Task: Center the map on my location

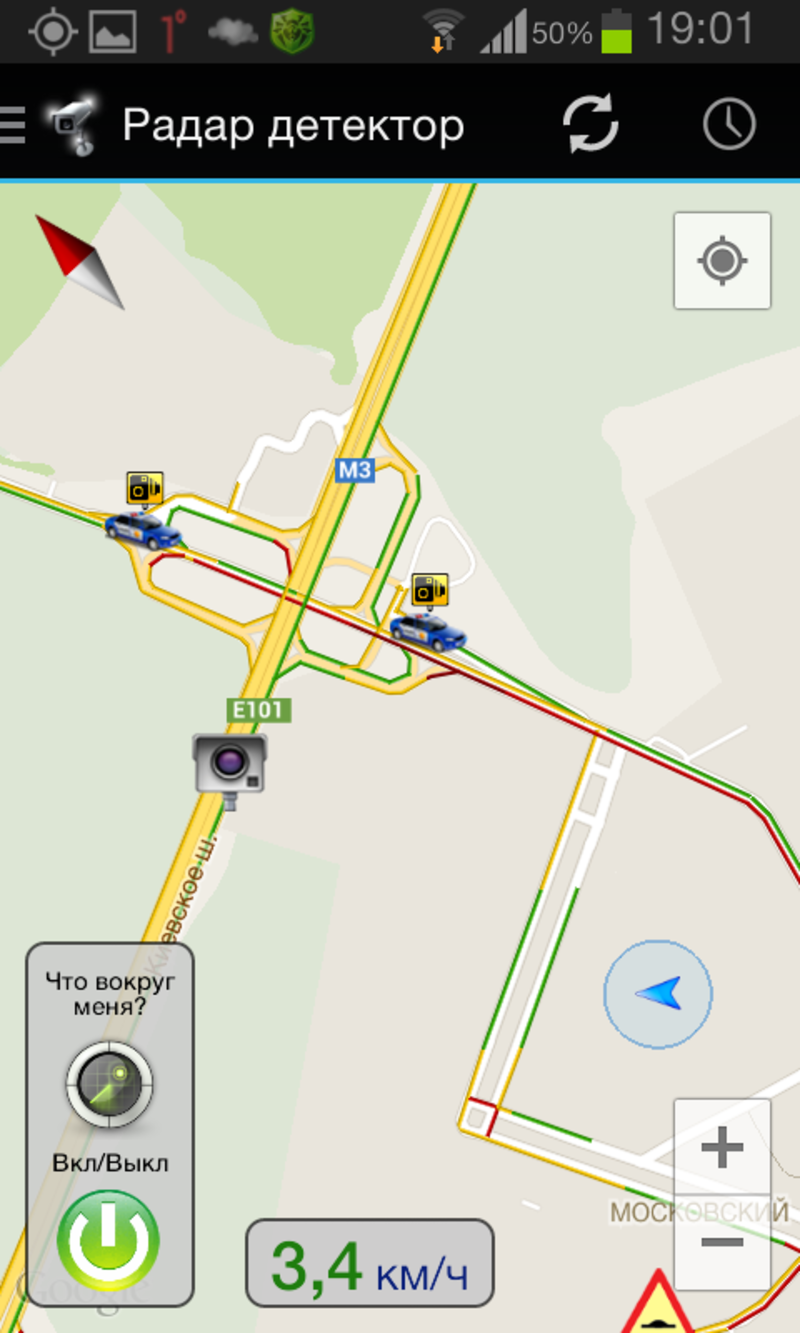Action: (722, 261)
